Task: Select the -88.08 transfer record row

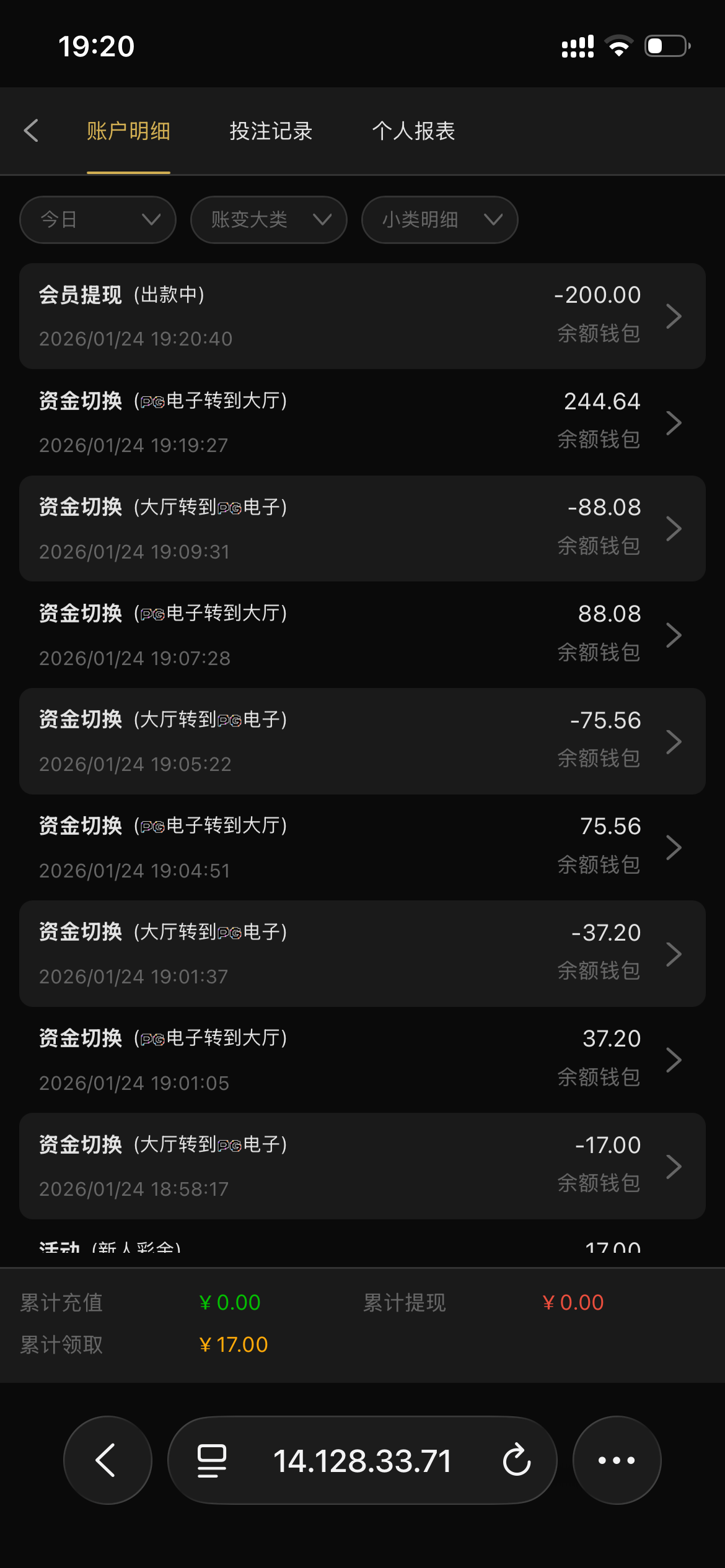Action: point(362,528)
